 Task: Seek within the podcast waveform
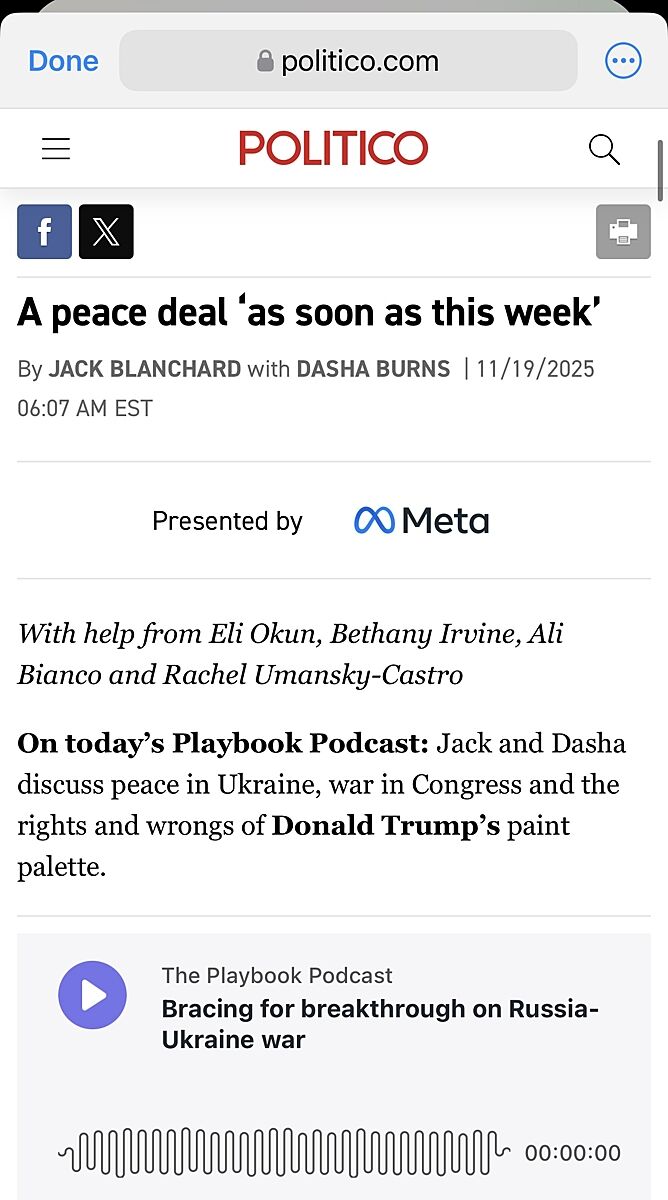284,1153
